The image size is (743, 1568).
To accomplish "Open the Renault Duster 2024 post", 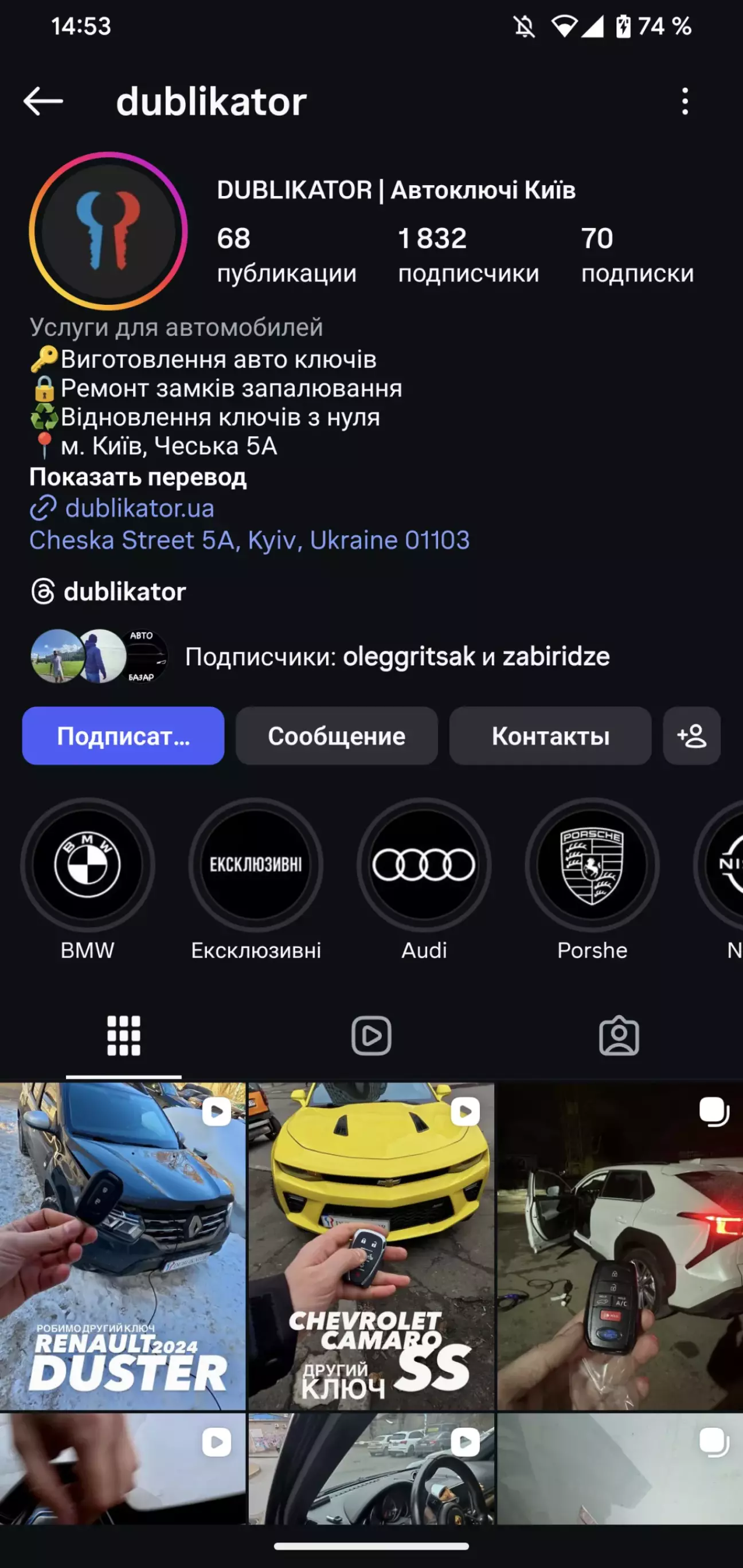I will pos(123,1246).
